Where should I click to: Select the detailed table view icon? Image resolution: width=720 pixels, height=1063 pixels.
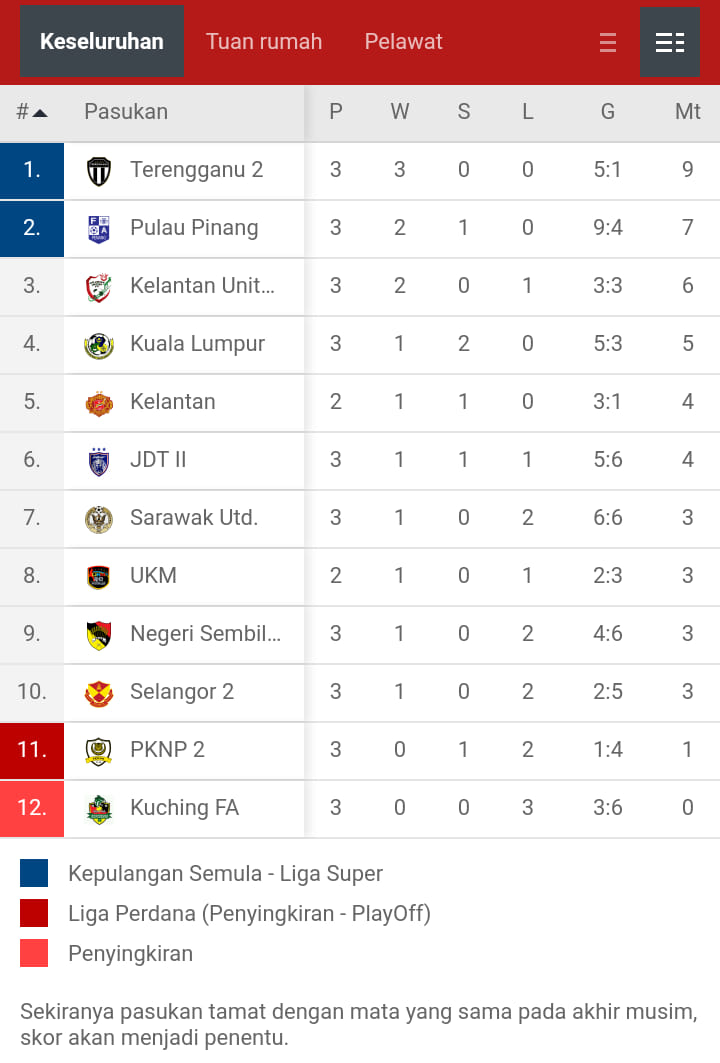point(670,42)
